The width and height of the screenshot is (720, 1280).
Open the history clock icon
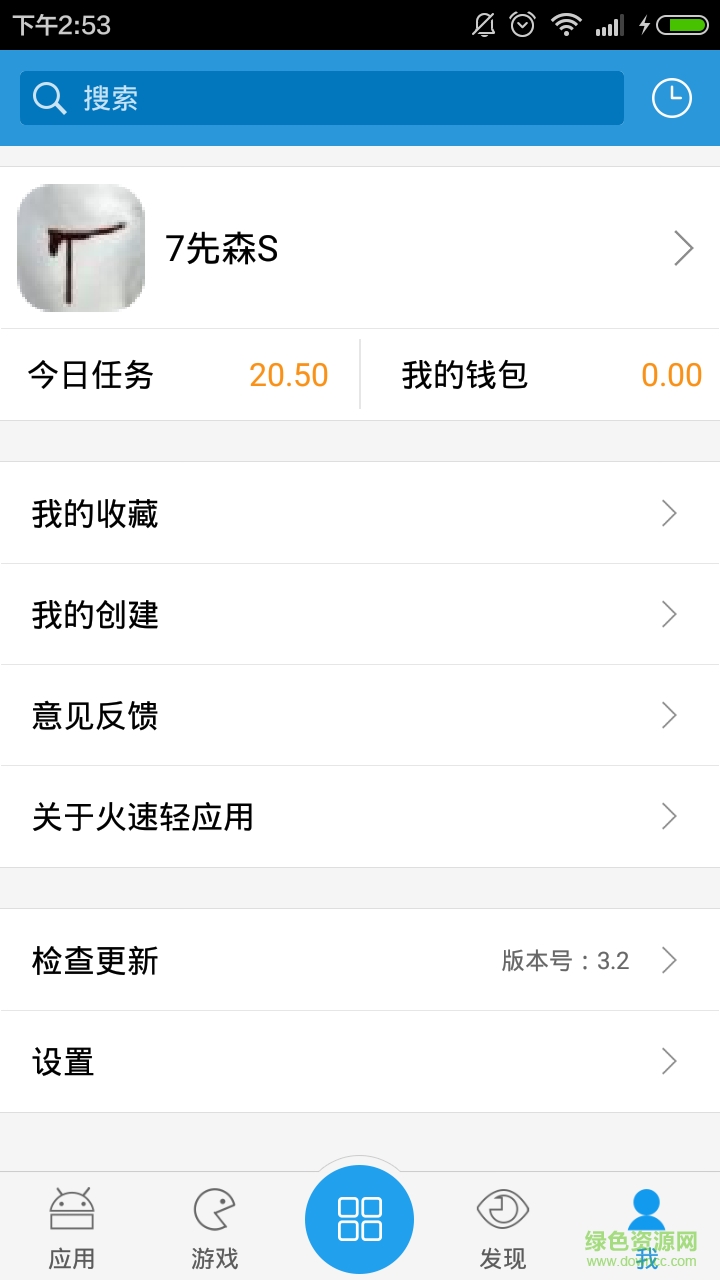672,98
